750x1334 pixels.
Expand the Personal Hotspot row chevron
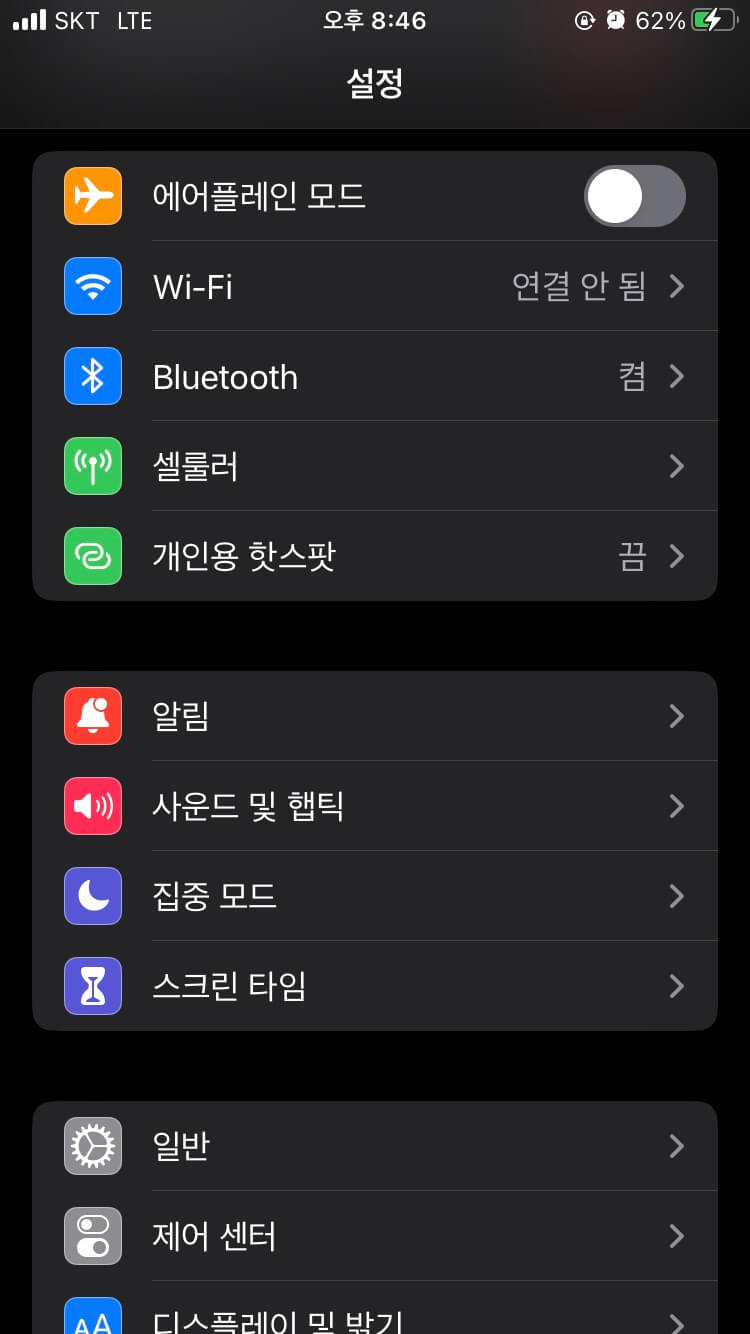676,556
